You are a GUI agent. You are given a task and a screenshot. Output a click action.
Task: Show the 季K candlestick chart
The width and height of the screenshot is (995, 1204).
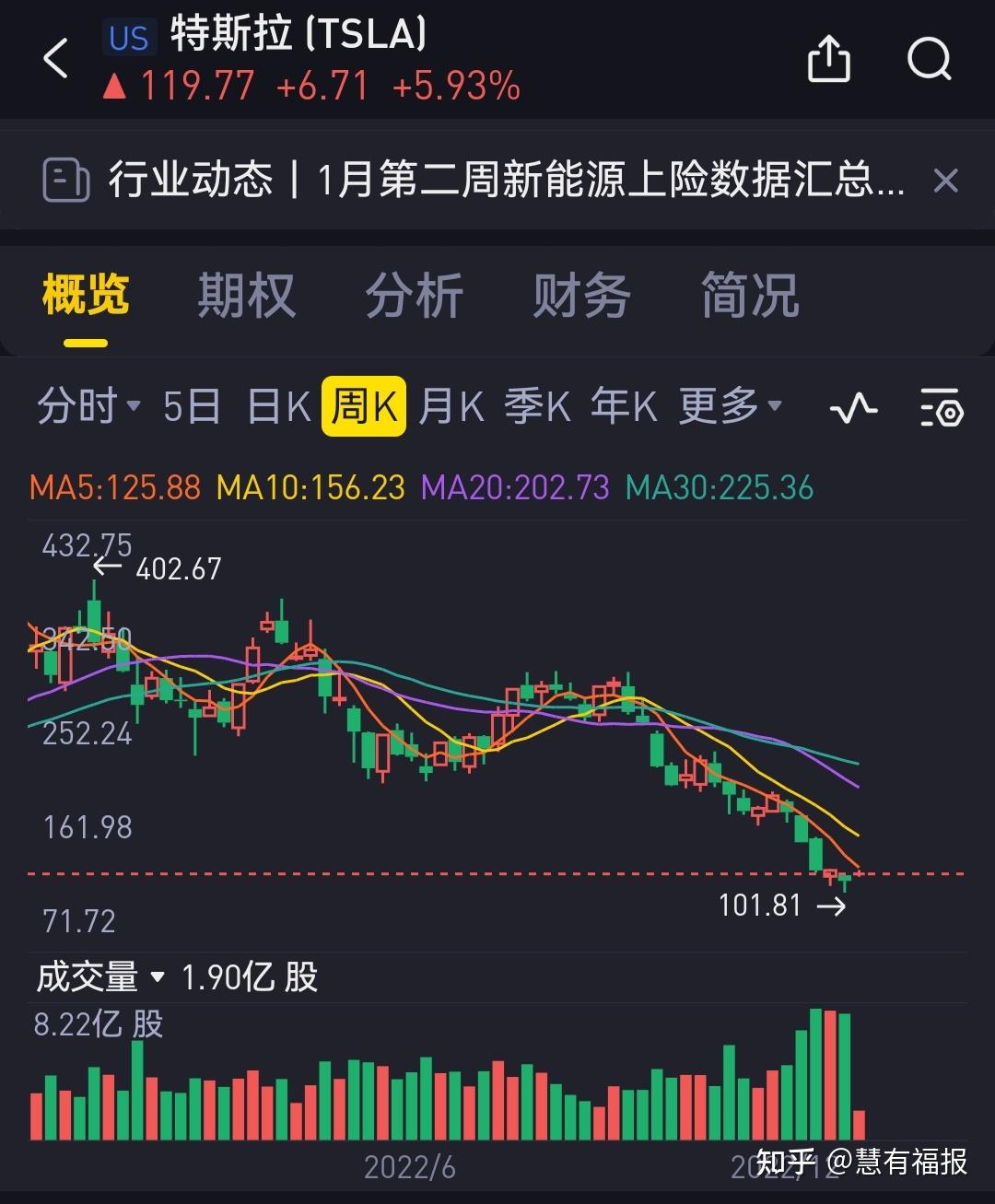(x=537, y=406)
